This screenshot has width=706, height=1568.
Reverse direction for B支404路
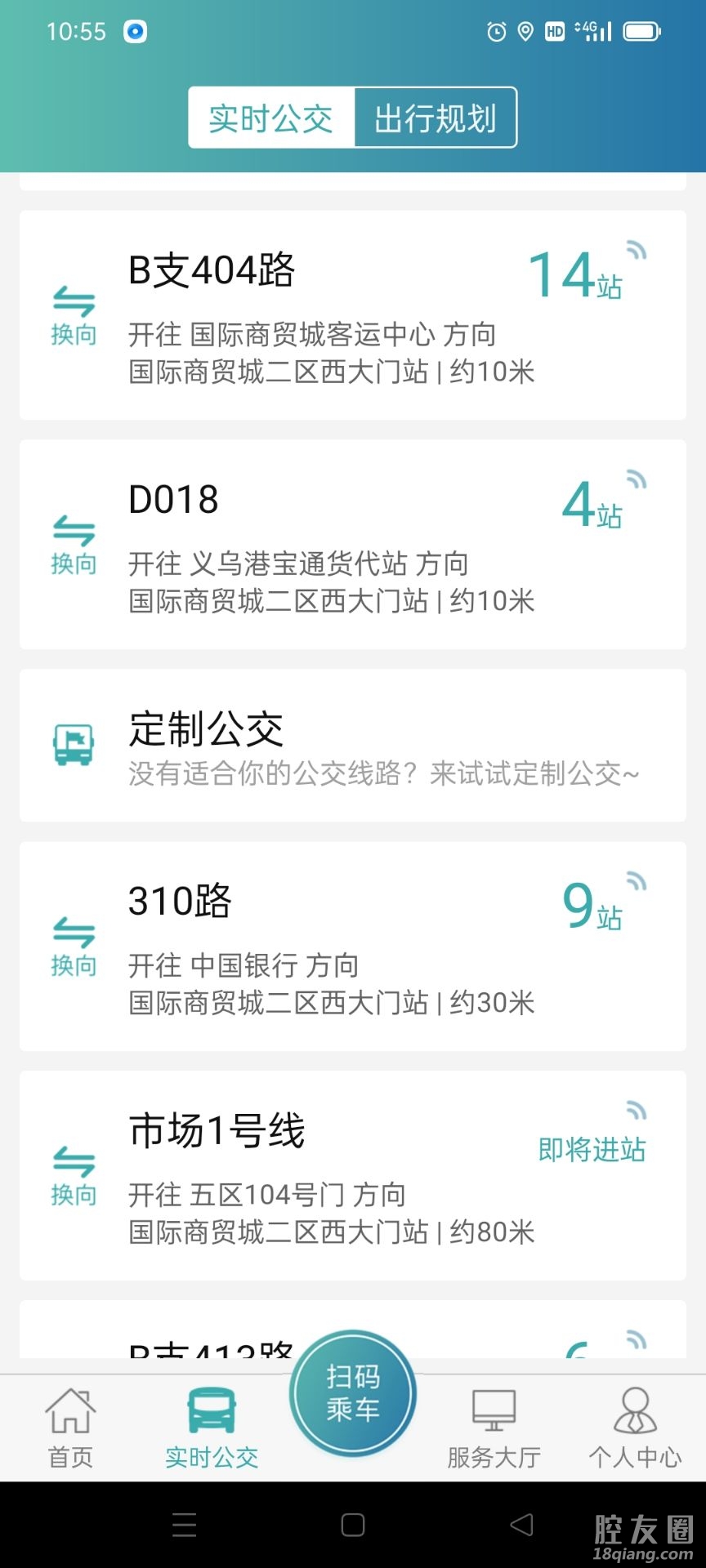pyautogui.click(x=74, y=316)
